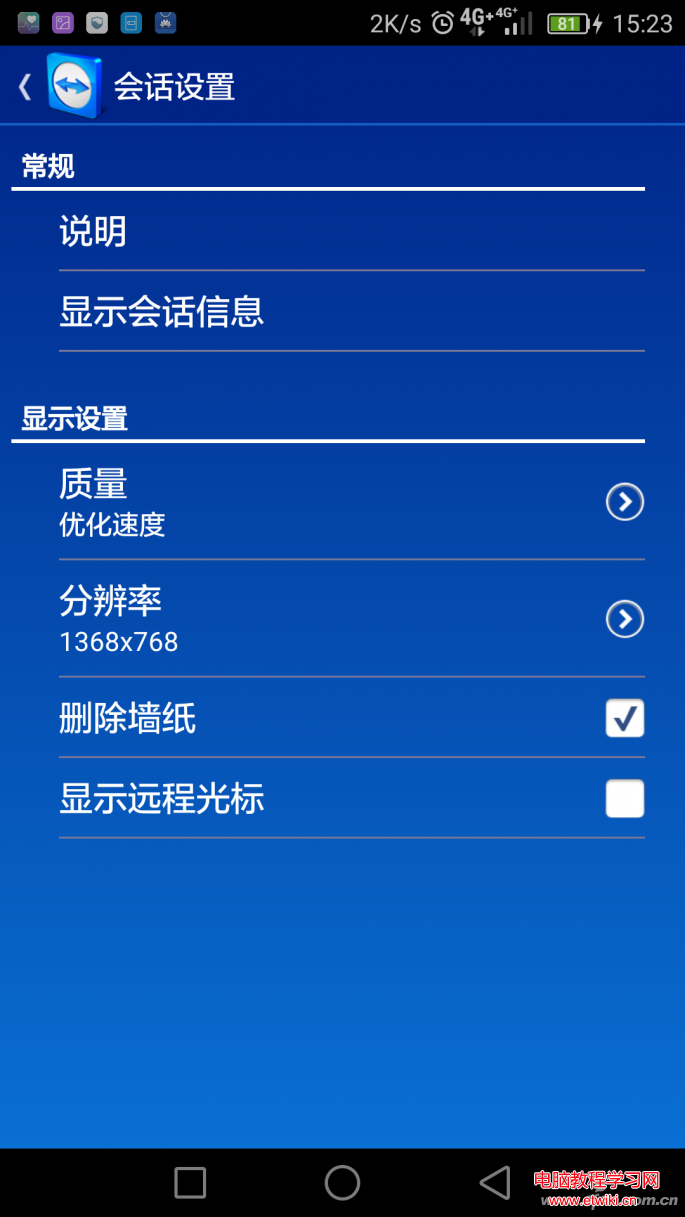685x1217 pixels.
Task: Open the 质量 quality setting
Action: coord(350,502)
